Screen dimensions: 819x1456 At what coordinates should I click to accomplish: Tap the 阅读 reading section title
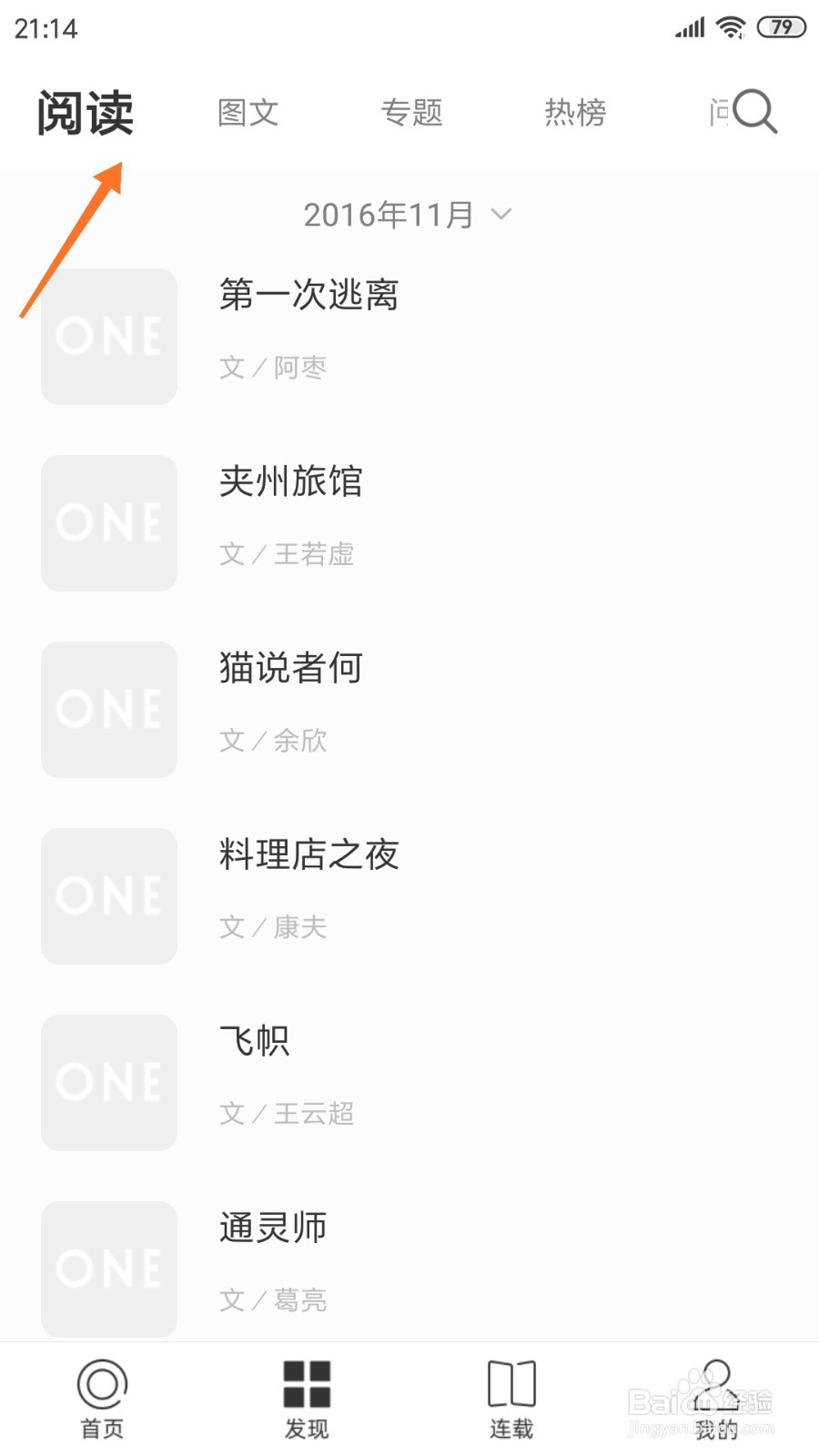pos(85,111)
